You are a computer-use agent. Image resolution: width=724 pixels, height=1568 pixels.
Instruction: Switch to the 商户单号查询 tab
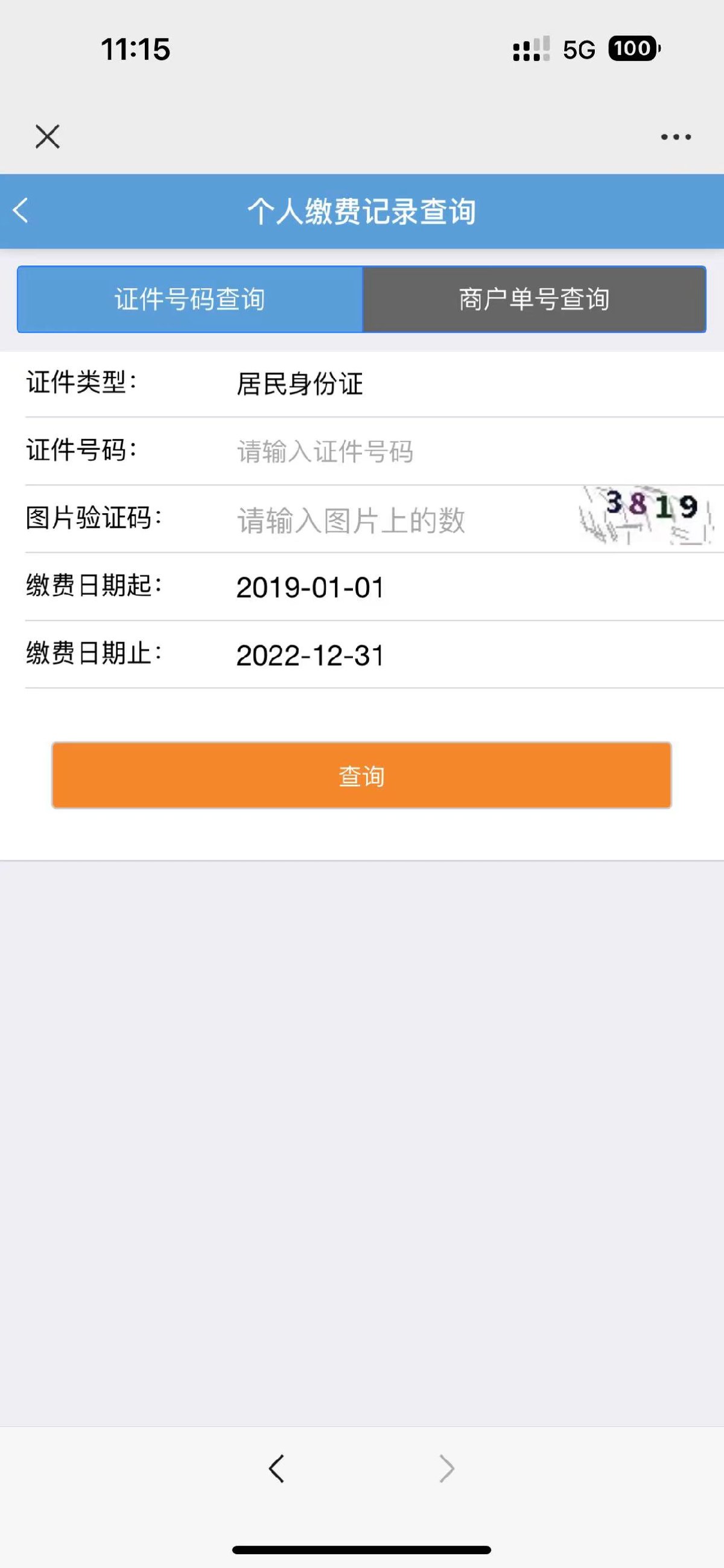[x=534, y=300]
